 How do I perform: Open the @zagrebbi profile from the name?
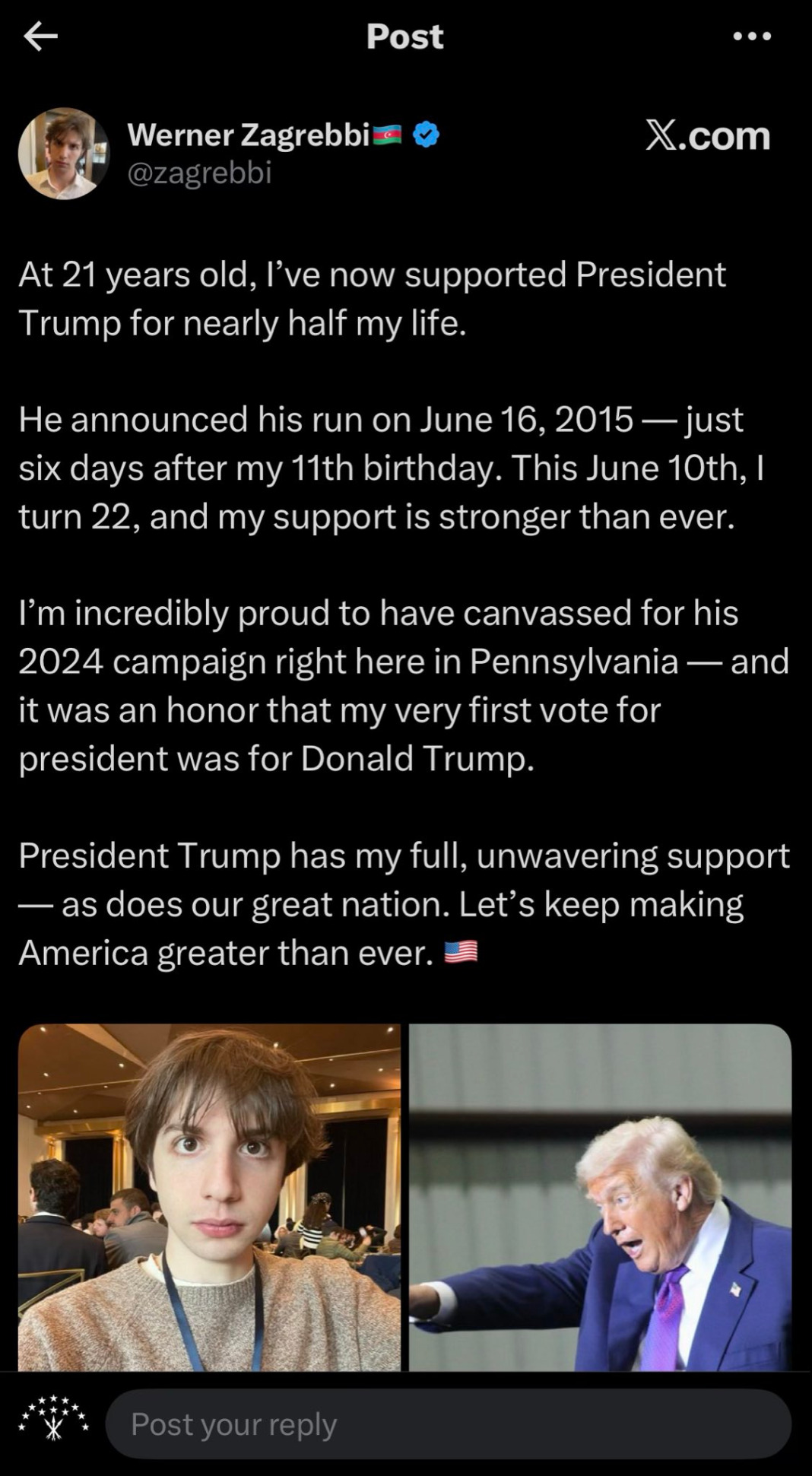coord(249,135)
